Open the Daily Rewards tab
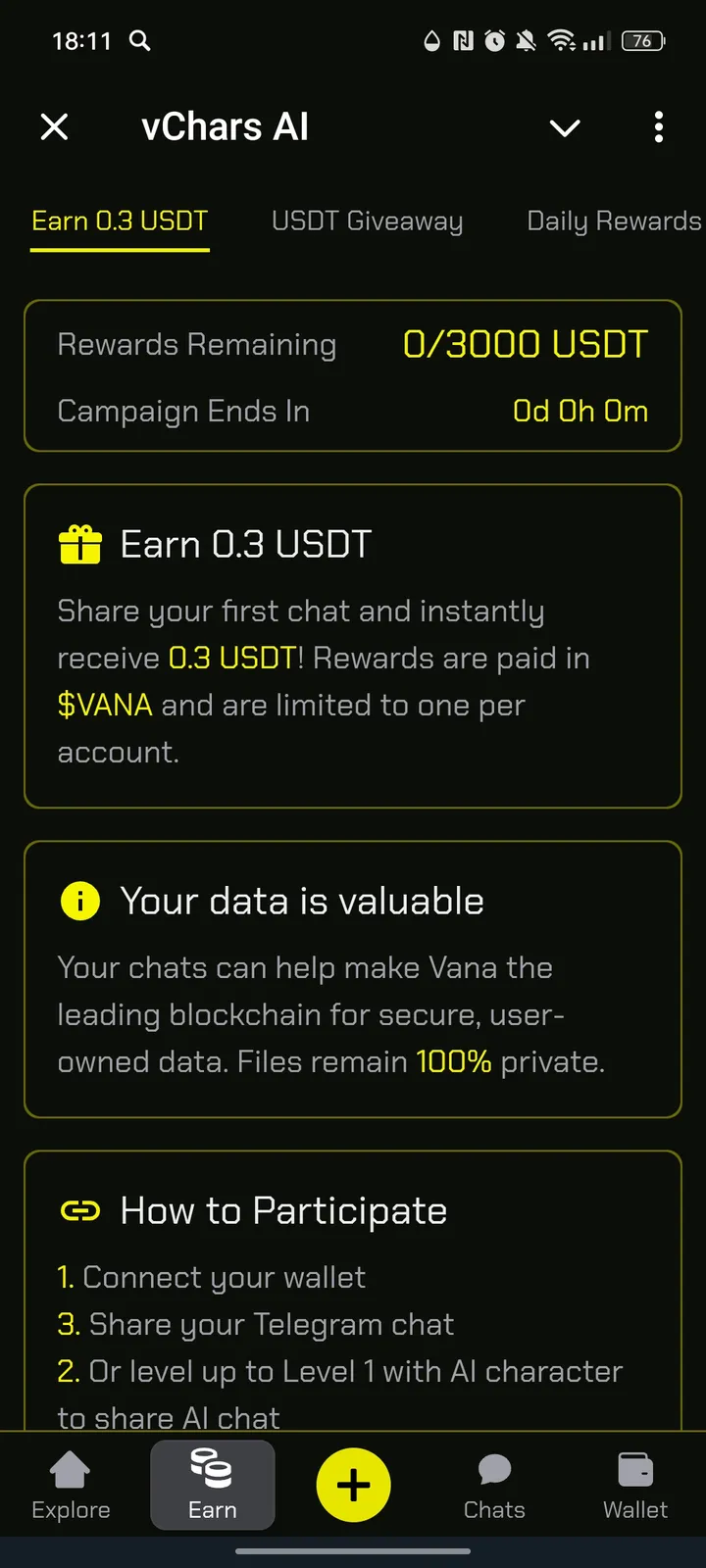 [x=613, y=220]
